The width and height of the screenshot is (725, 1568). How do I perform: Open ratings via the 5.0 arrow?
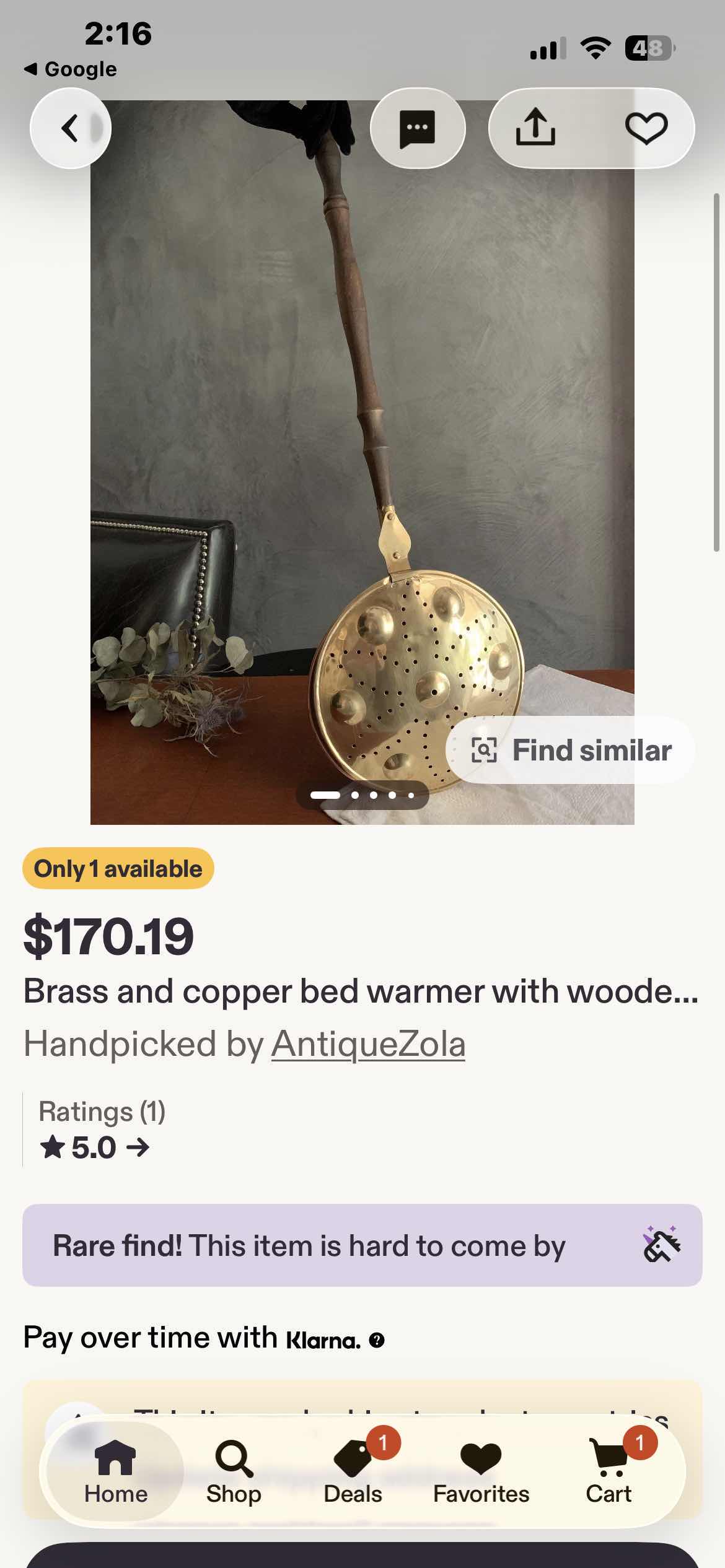(x=138, y=1146)
